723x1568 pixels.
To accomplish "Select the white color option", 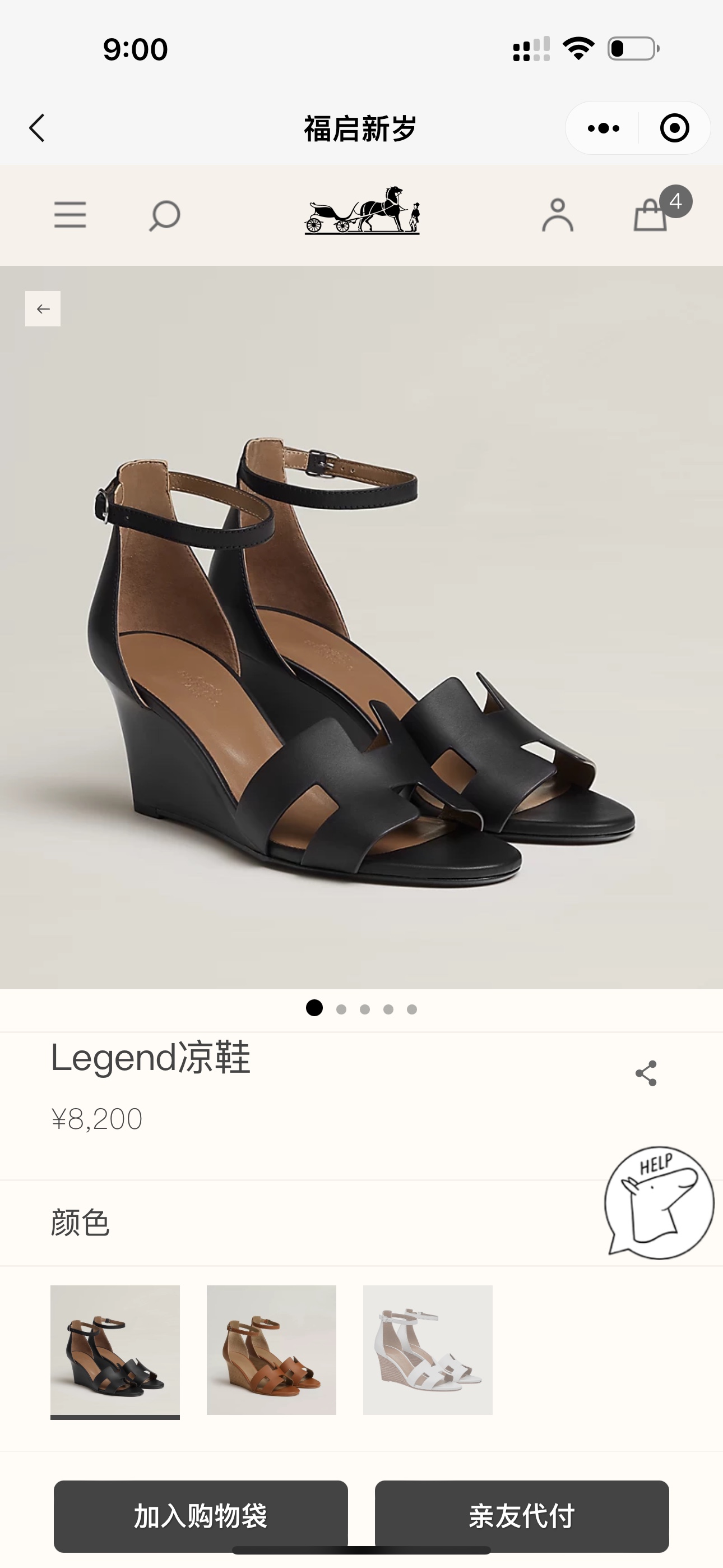I will (x=428, y=1350).
